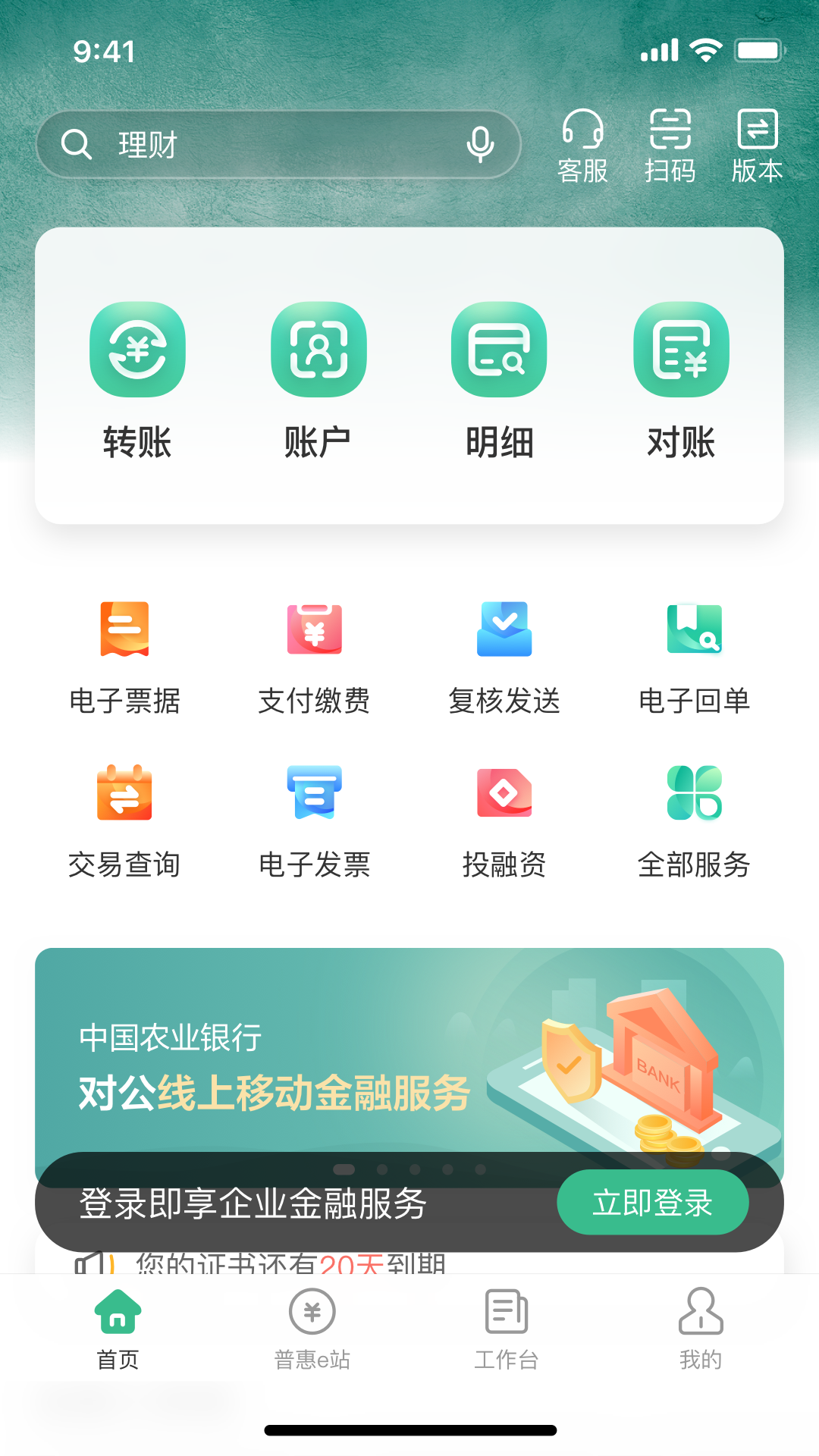
Task: Open 投融资 investment and financing
Action: click(x=504, y=821)
